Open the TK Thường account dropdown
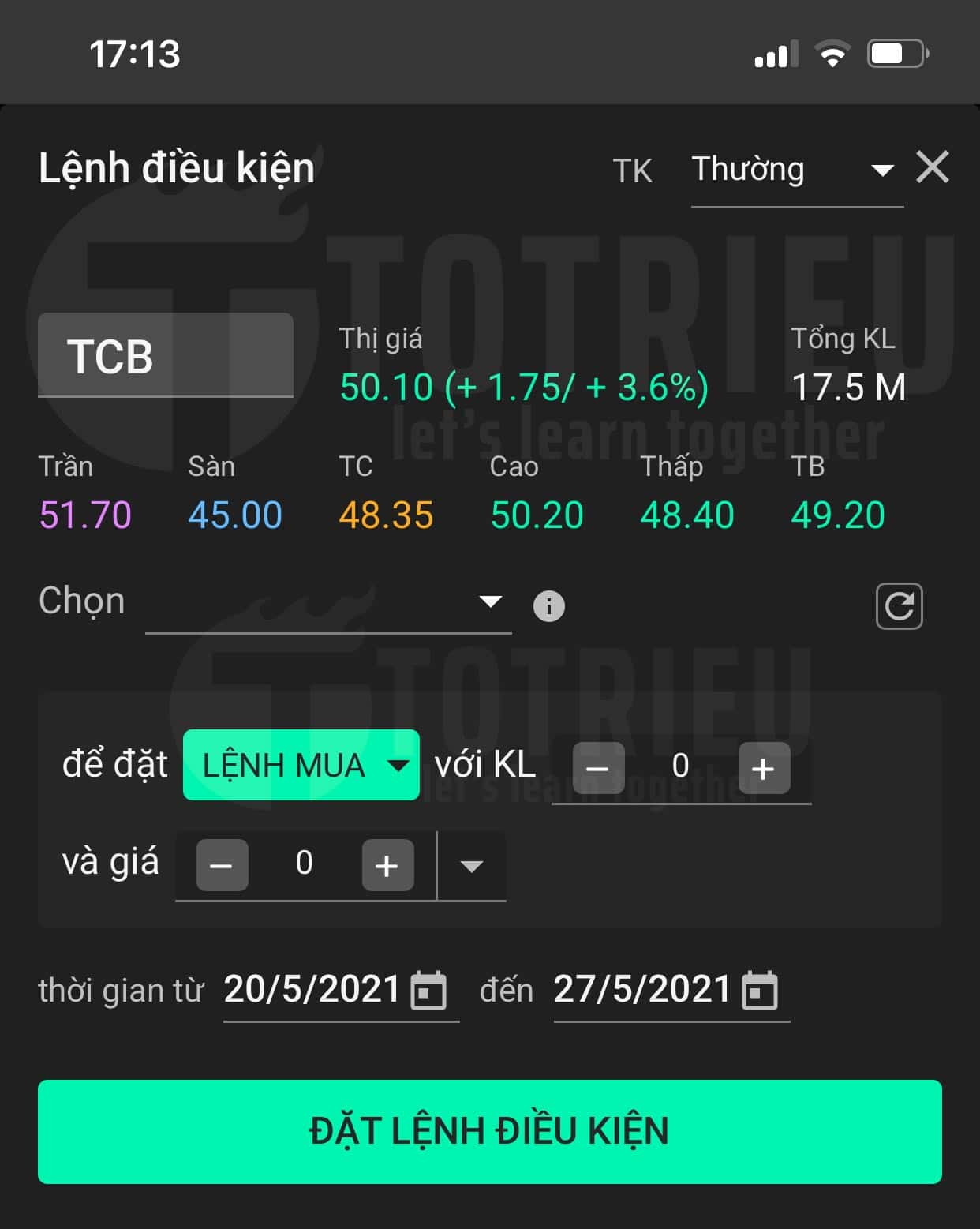980x1229 pixels. click(795, 170)
